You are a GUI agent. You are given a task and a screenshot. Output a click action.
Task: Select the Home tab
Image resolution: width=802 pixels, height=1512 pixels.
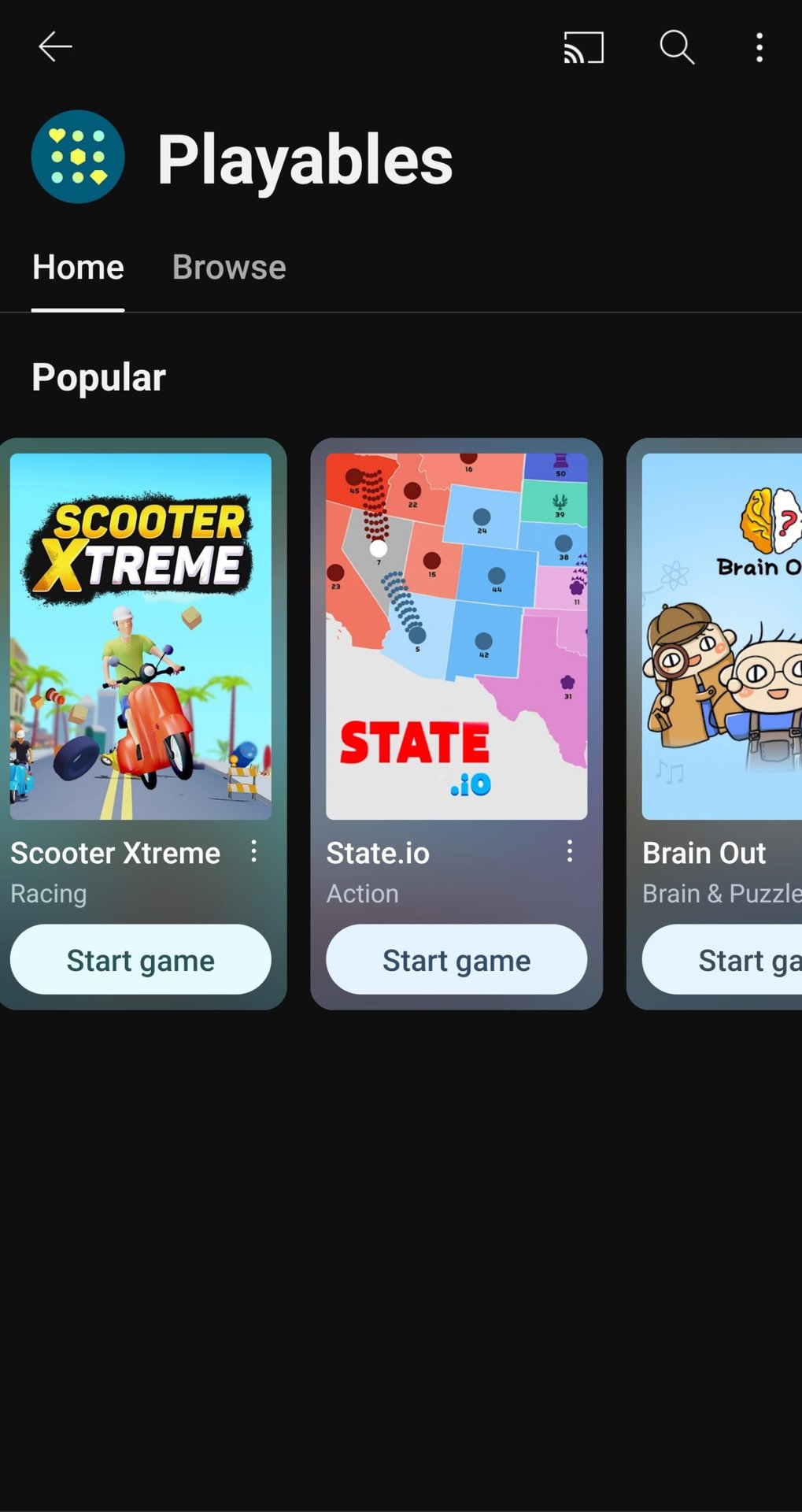tap(78, 268)
